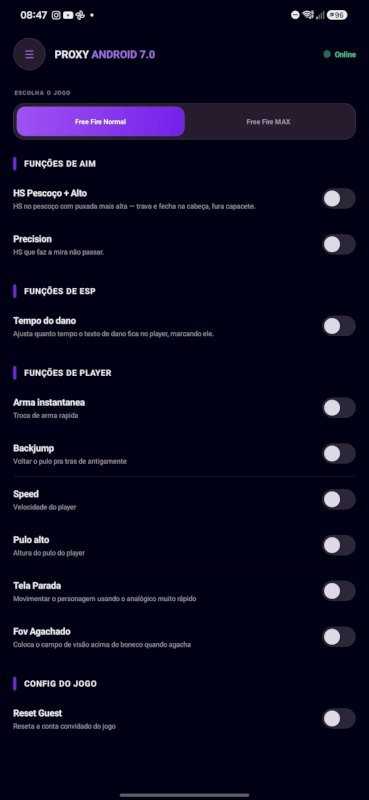Turn on the Precision toggle
Image resolution: width=369 pixels, height=800 pixels.
point(339,244)
